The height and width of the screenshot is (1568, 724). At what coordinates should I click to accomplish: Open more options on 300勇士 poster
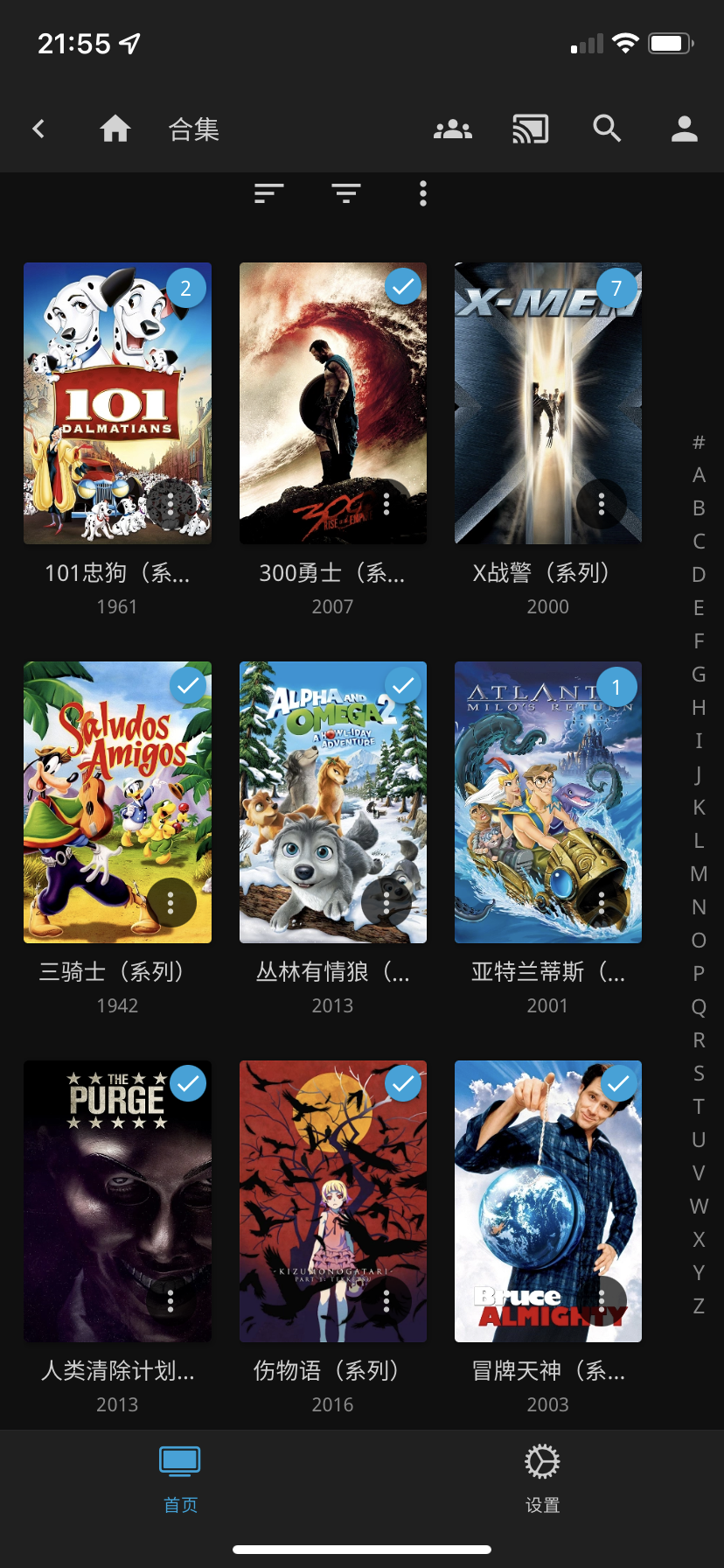tap(386, 503)
